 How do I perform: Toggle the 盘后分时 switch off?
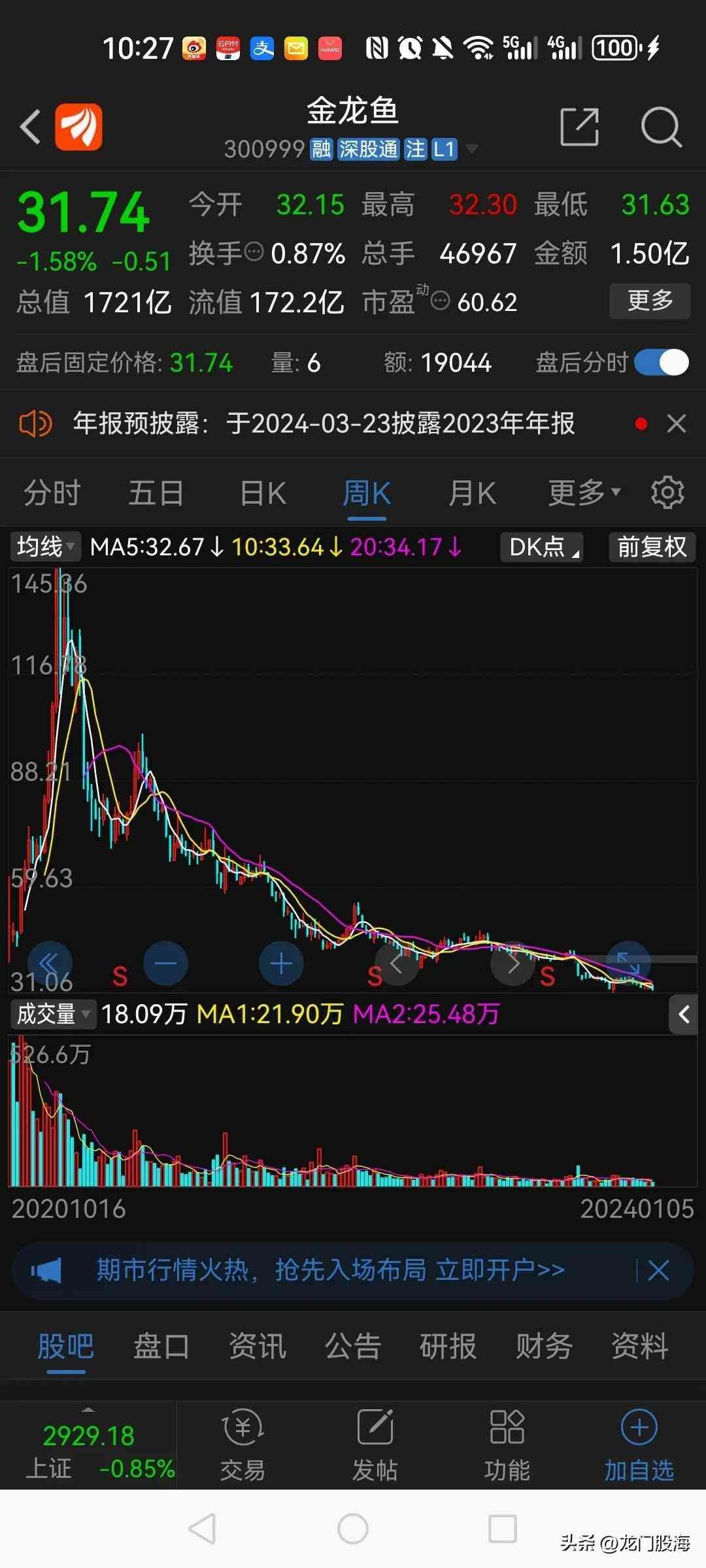(x=662, y=363)
